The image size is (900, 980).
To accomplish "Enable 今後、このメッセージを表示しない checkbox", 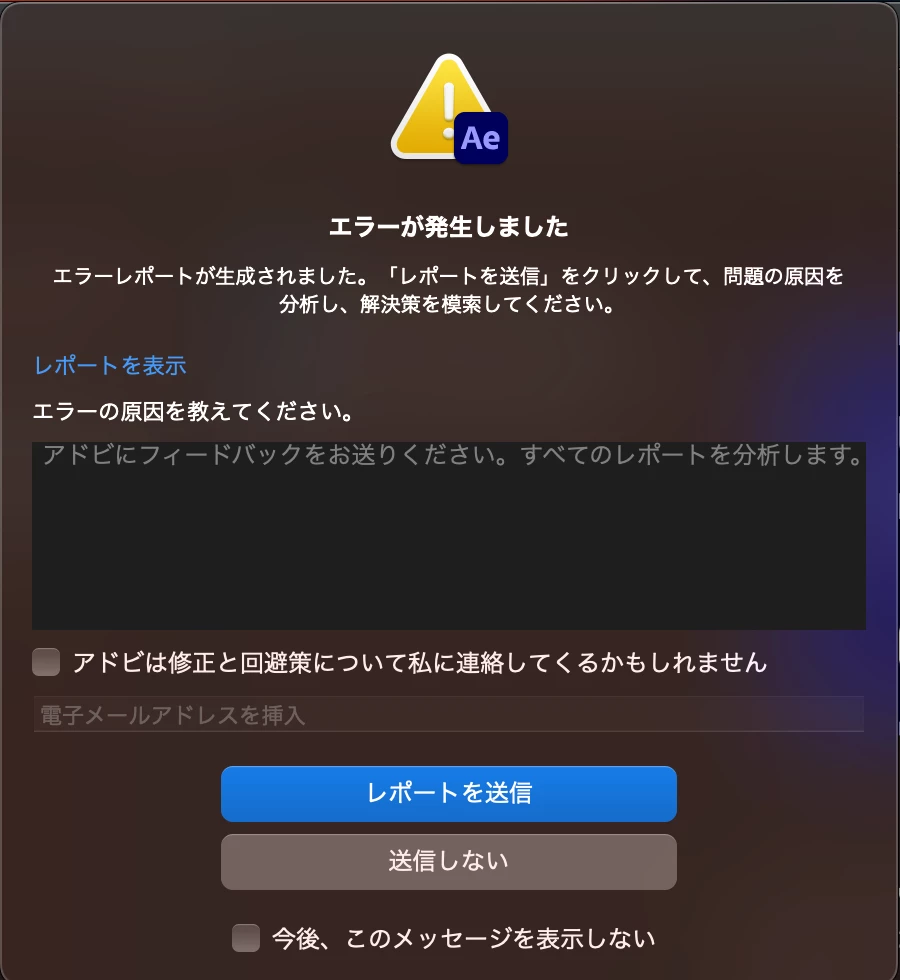I will [x=246, y=938].
